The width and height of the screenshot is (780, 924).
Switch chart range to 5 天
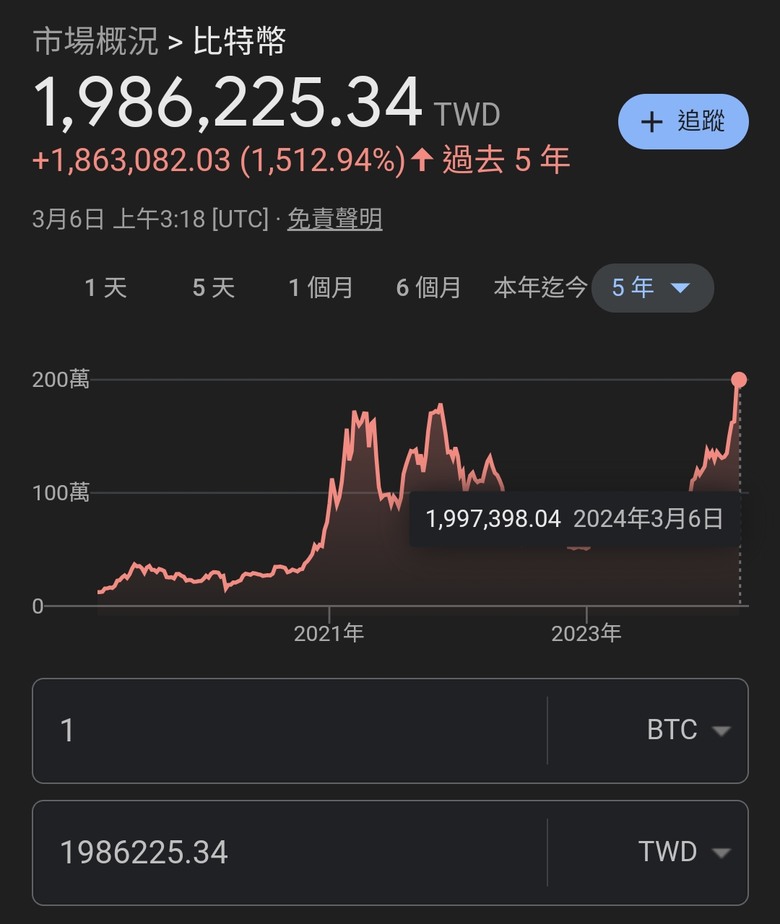[213, 288]
